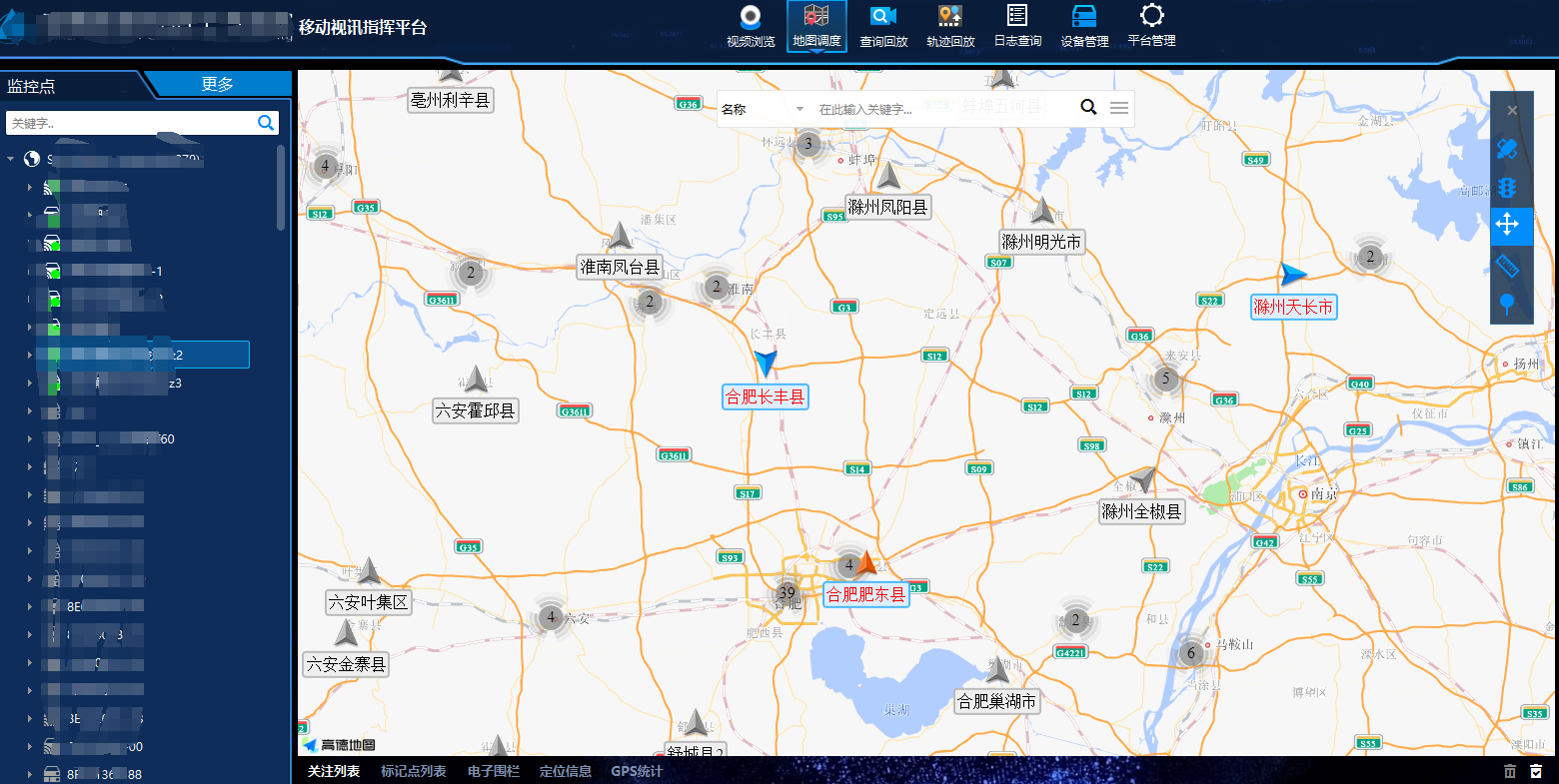Go to 设备管理
Viewport: 1559px width, 784px height.
coord(1084,26)
